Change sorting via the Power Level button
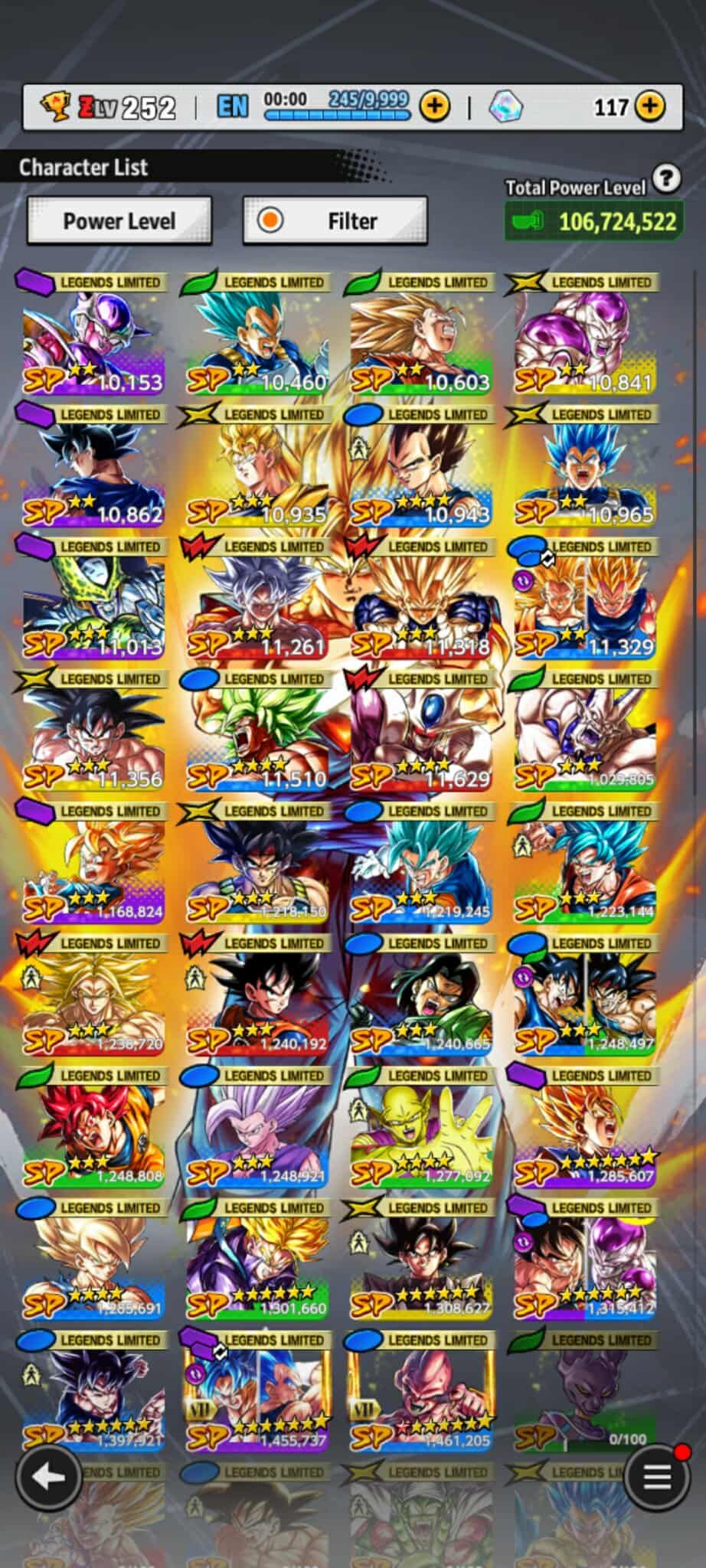706x1568 pixels. tap(119, 221)
